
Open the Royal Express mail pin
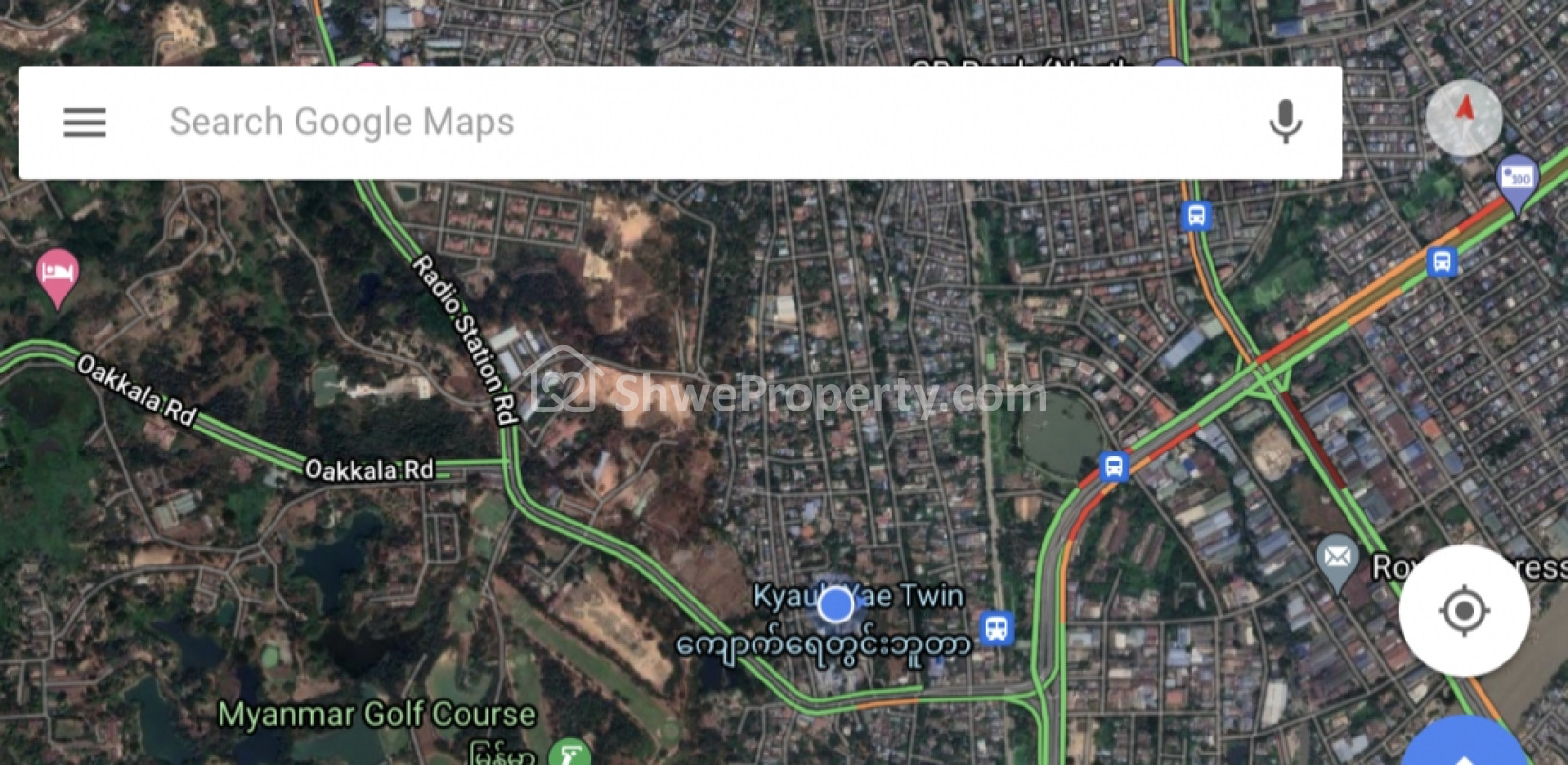coord(1337,557)
